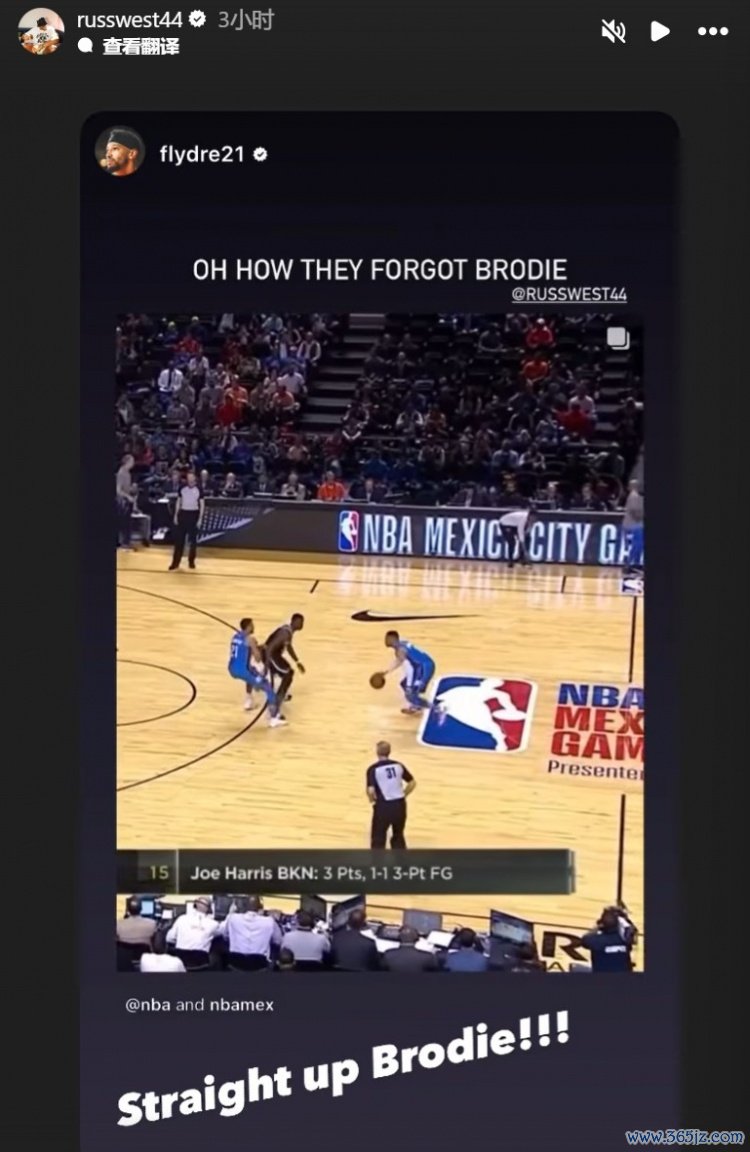
Task: Open the reshared post from flydre21
Action: (380, 640)
